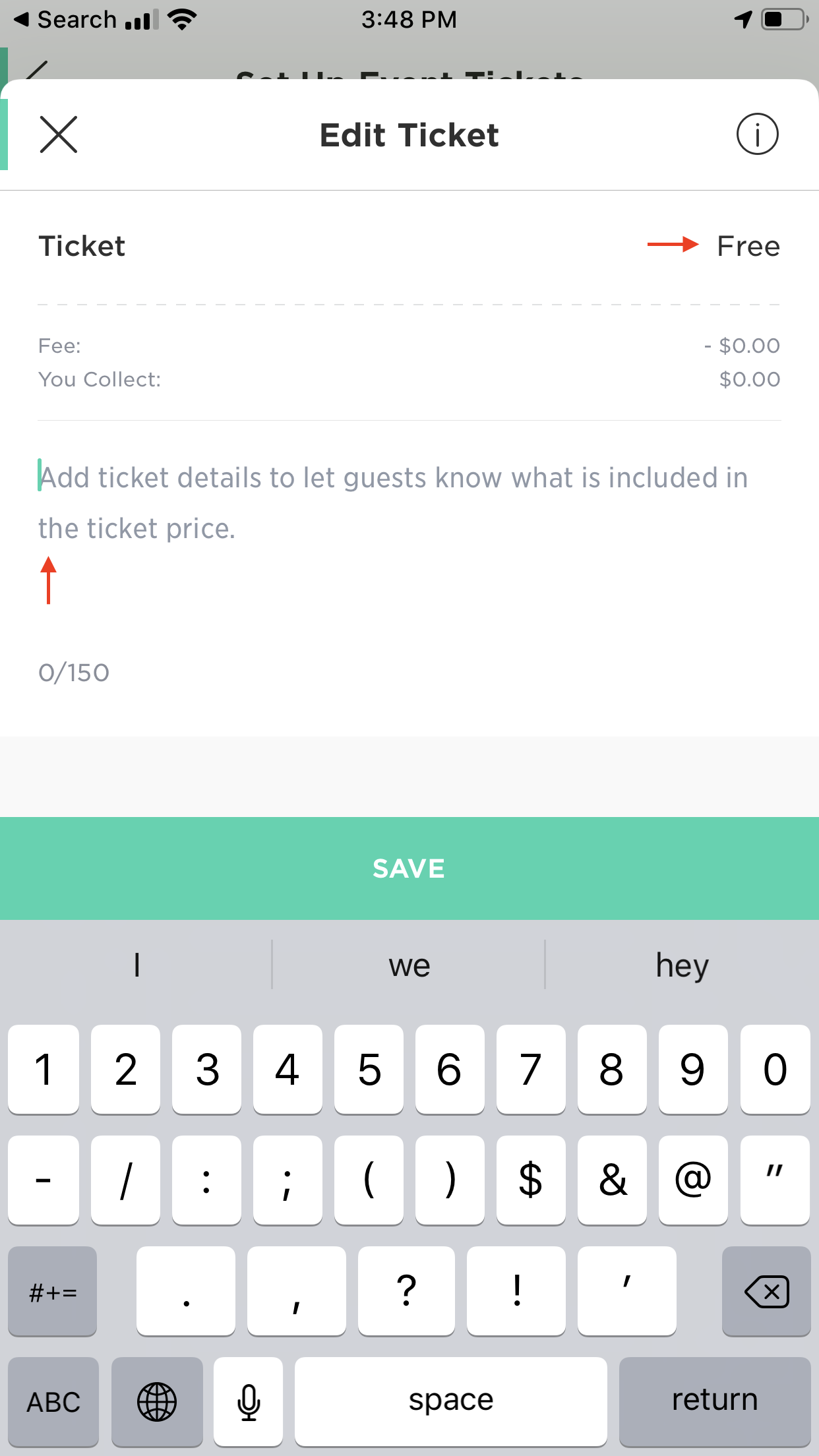819x1456 pixels.
Task: Open the #+= symbols keyboard
Action: click(x=53, y=1291)
